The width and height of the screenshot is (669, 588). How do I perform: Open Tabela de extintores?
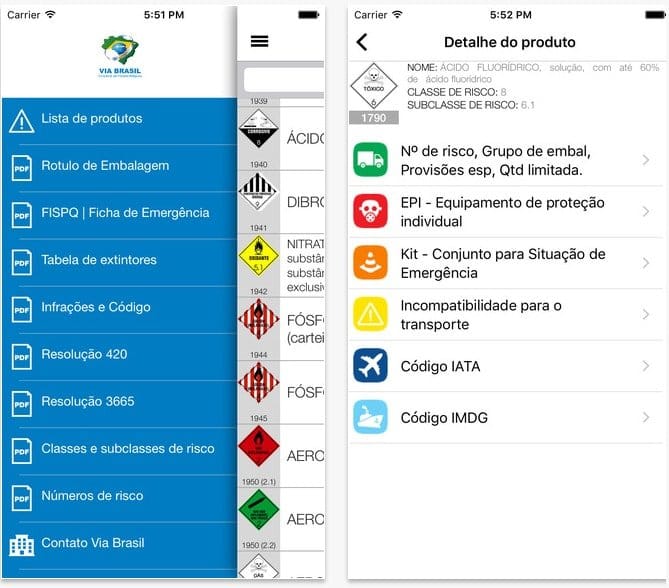[x=119, y=262]
